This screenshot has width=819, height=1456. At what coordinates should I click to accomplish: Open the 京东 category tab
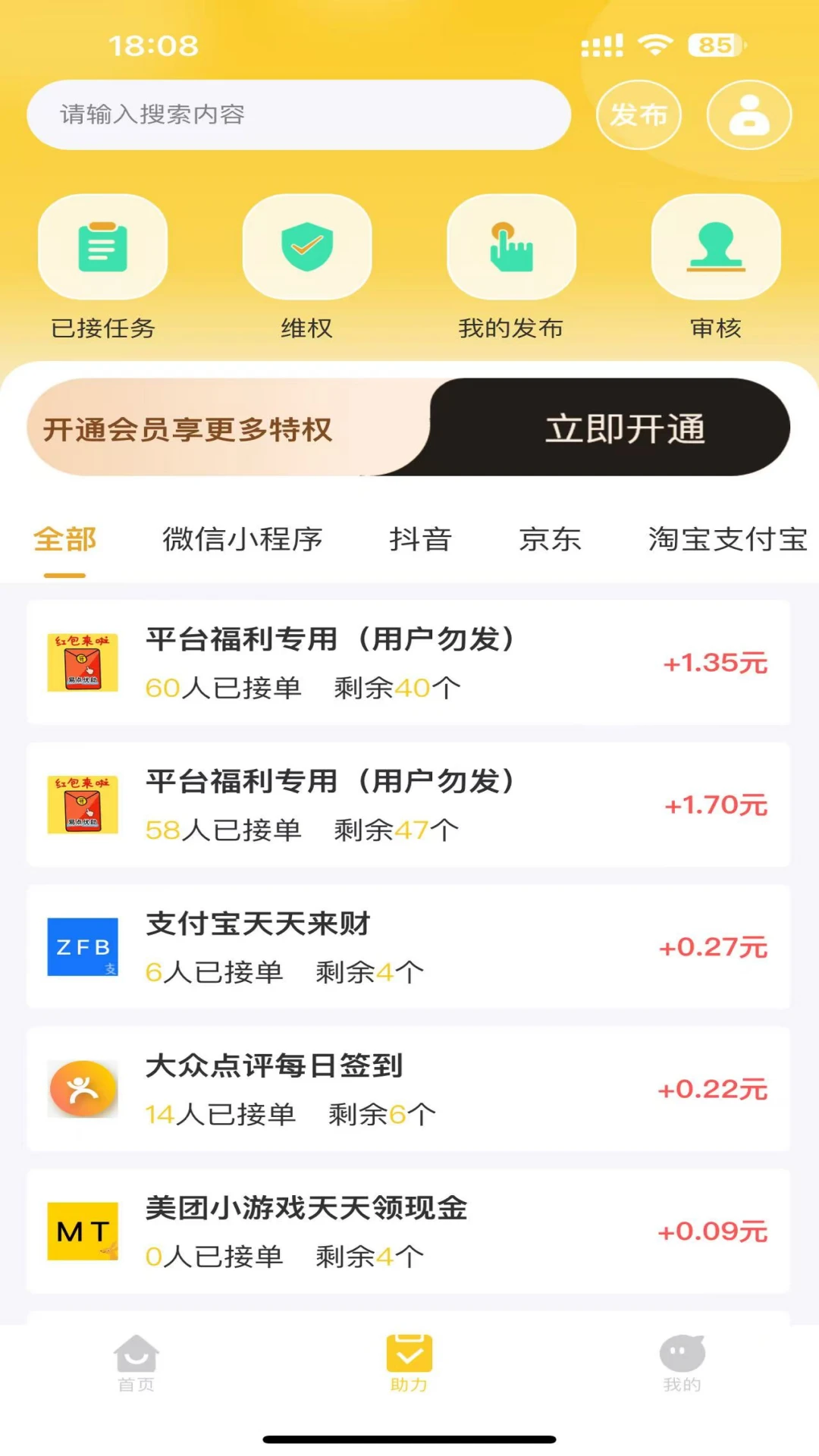click(x=551, y=540)
